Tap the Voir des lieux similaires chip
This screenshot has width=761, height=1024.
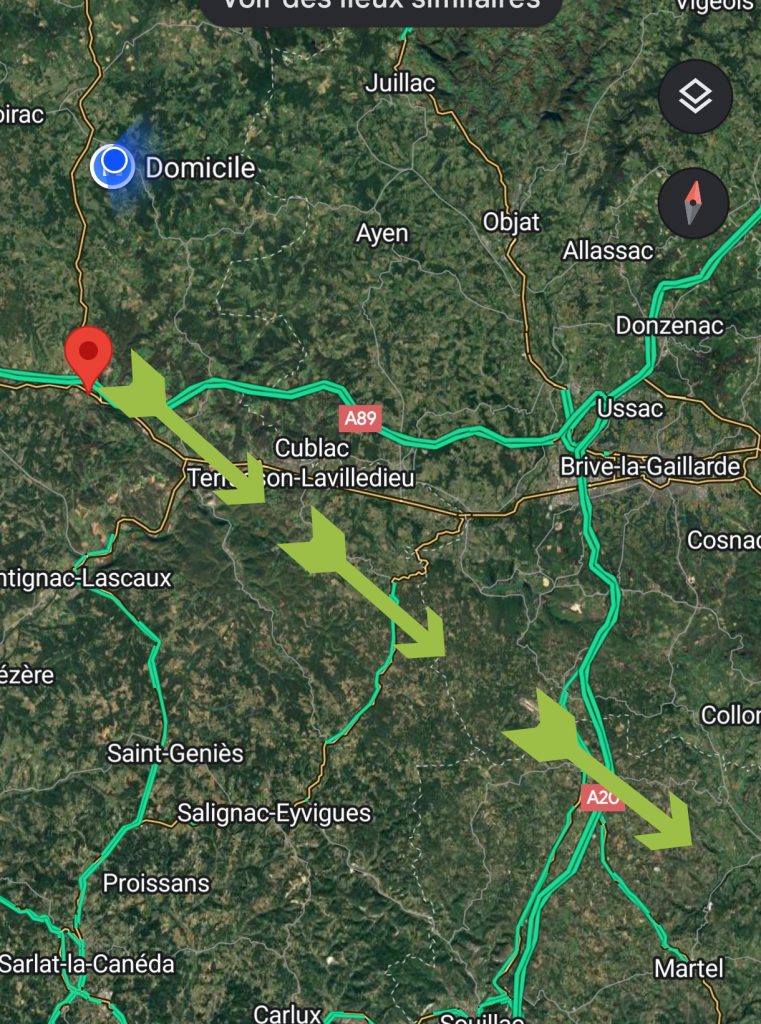click(380, 6)
